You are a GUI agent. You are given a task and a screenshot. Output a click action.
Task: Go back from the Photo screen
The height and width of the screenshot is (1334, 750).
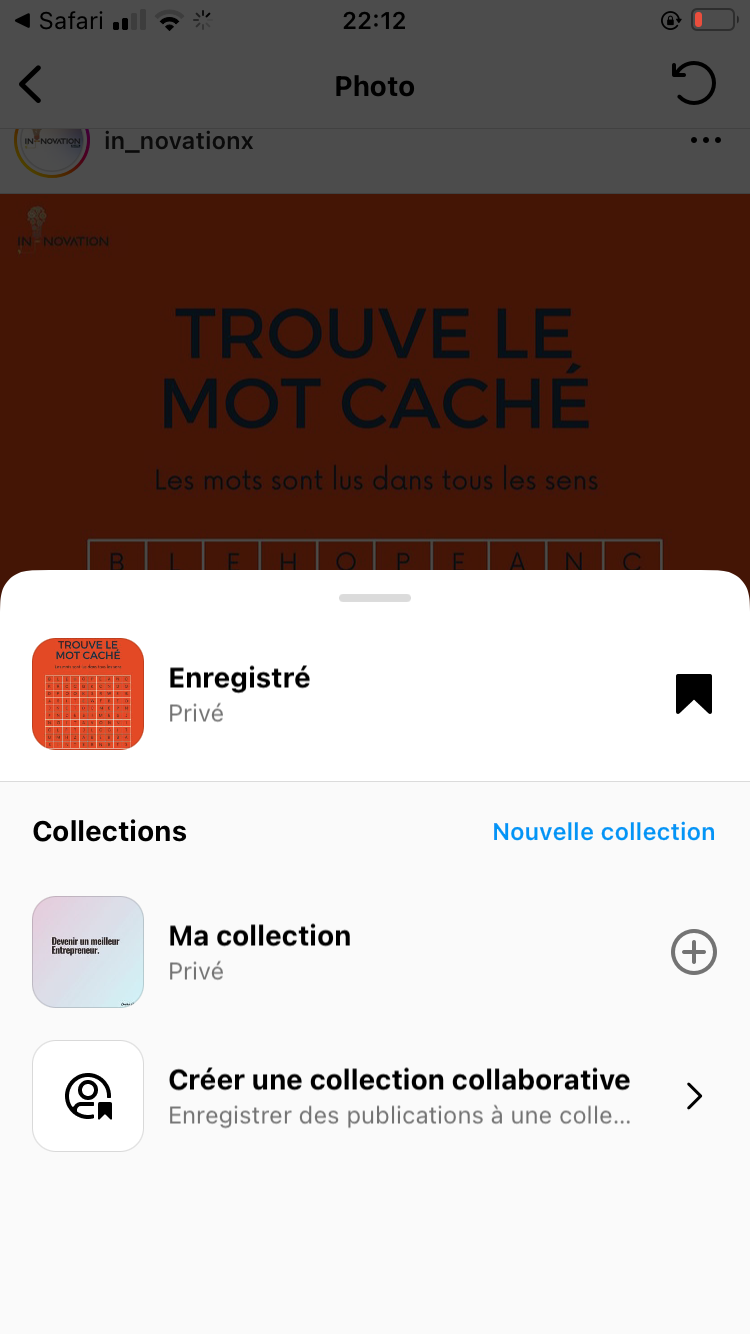[31, 85]
